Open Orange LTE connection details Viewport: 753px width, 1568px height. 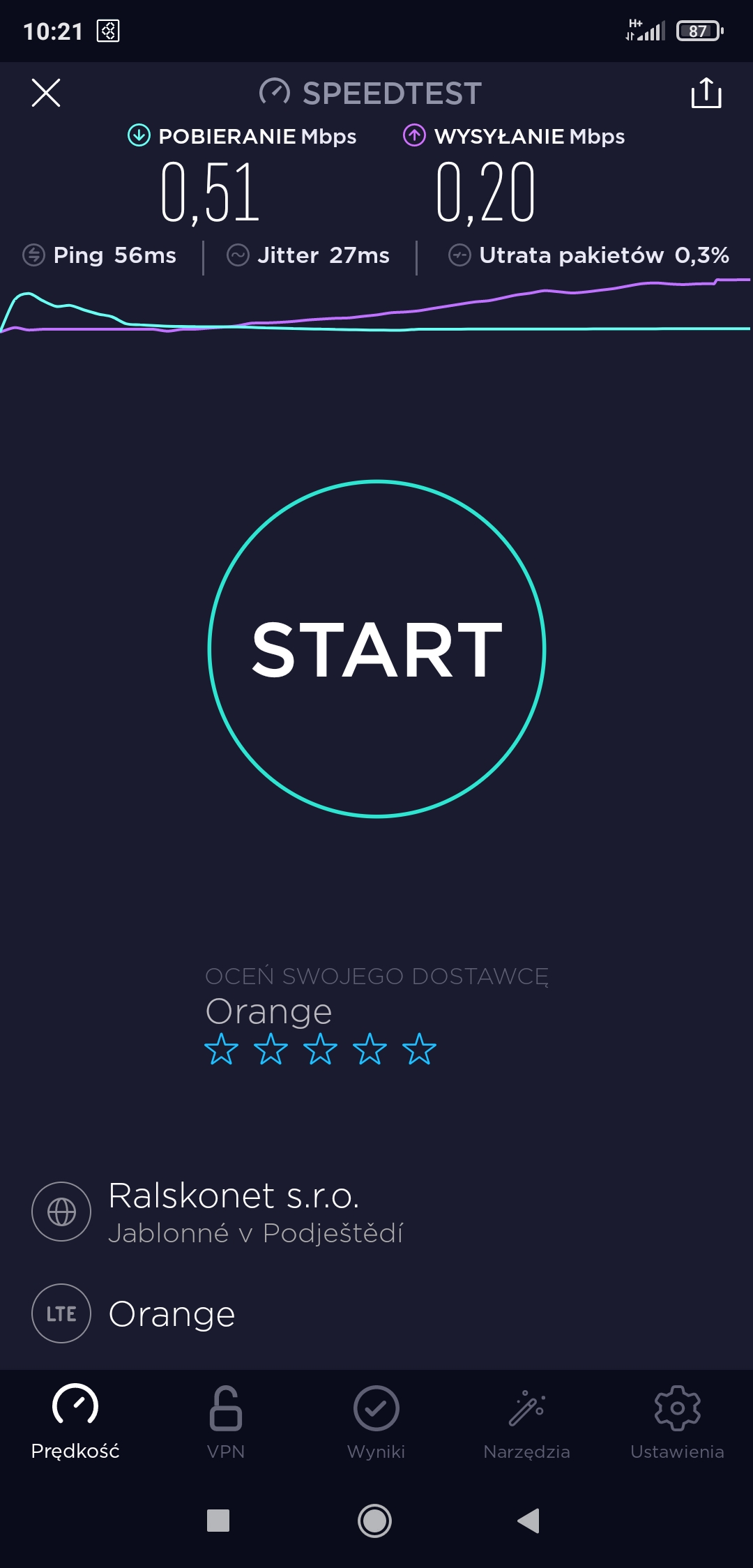172,1314
